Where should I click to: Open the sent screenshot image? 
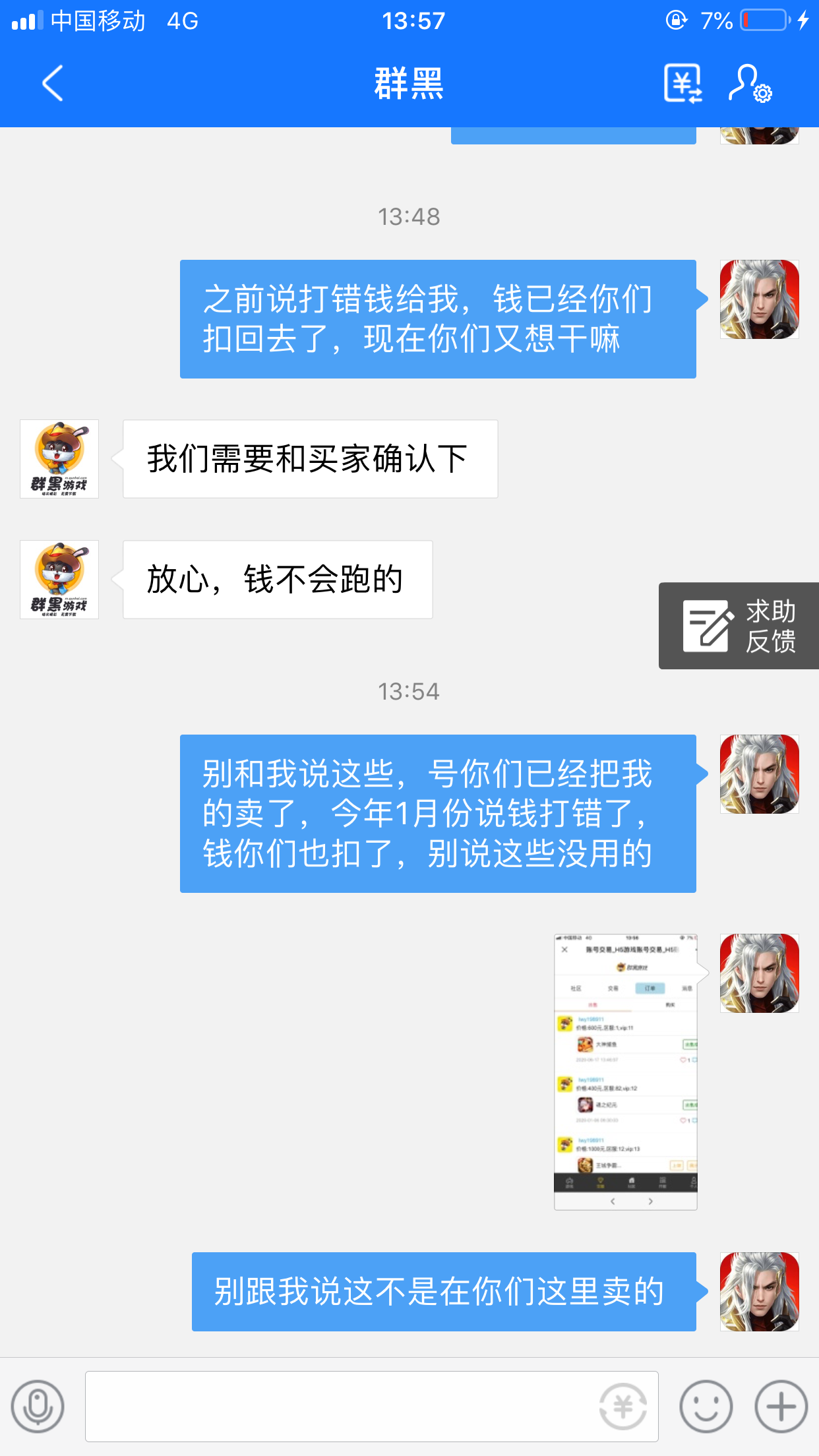[x=625, y=1072]
